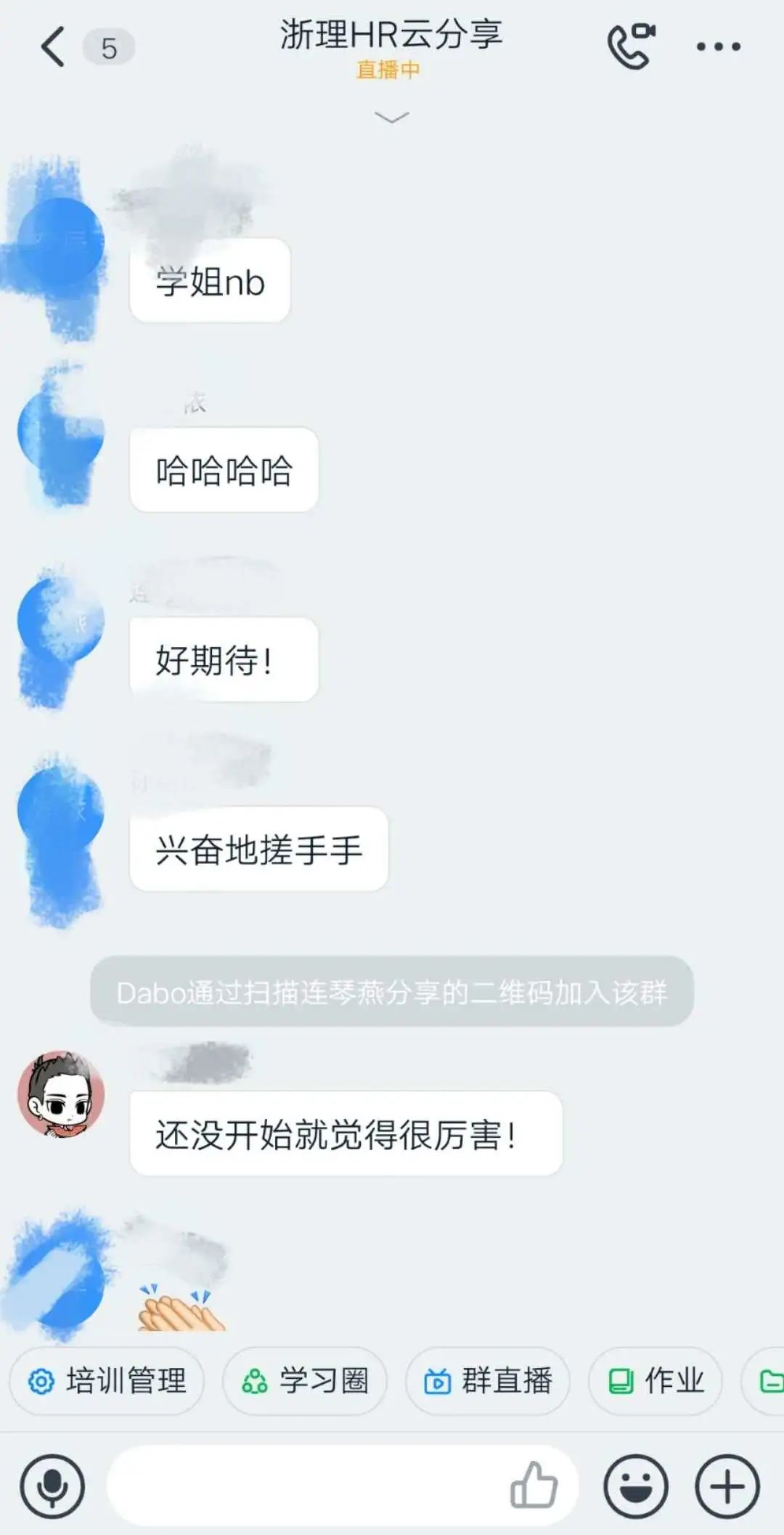Open 学习圈 shortcut
The width and height of the screenshot is (784, 1535).
coord(305,1380)
